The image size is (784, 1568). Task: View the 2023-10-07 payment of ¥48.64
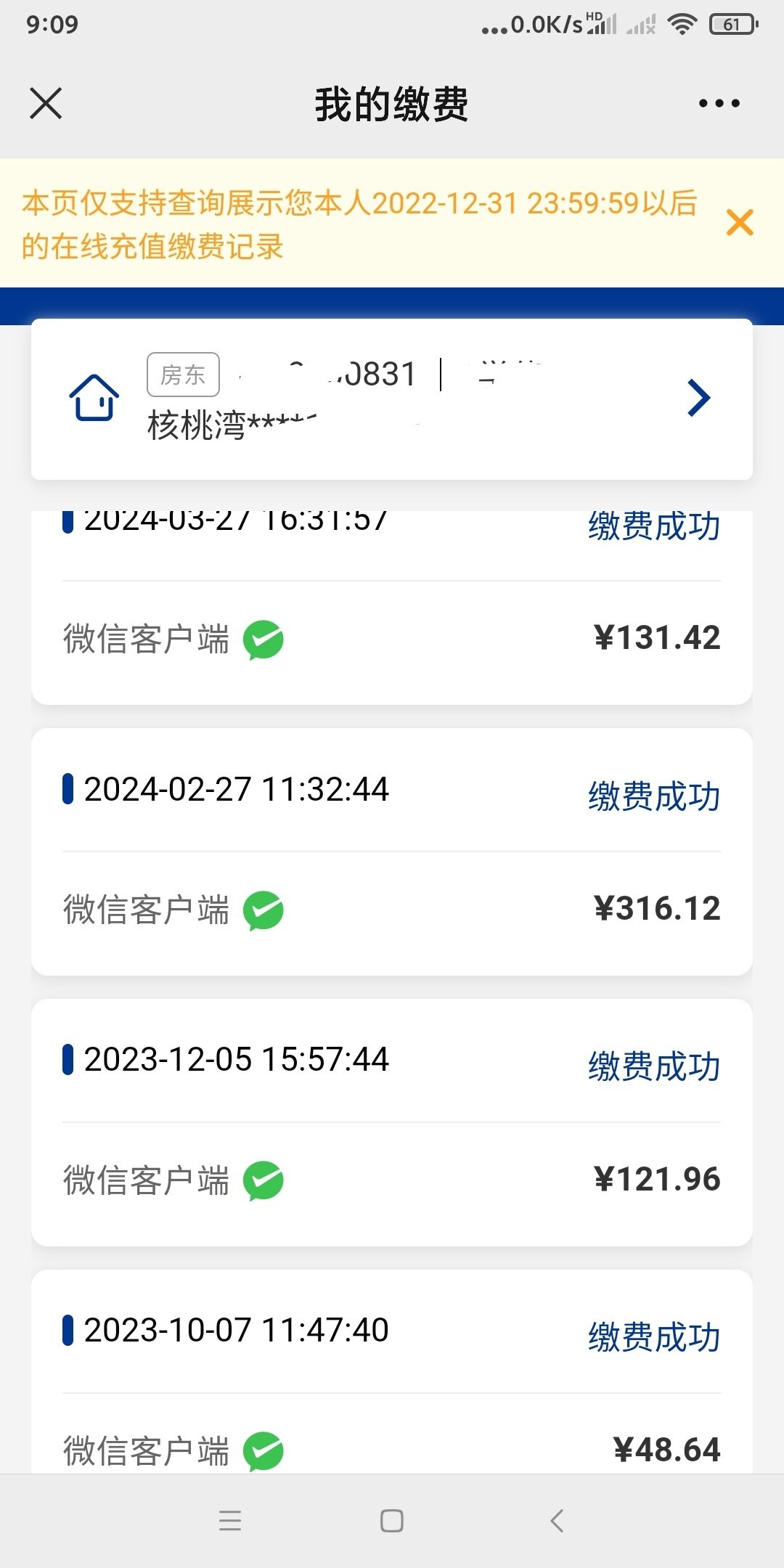392,1371
